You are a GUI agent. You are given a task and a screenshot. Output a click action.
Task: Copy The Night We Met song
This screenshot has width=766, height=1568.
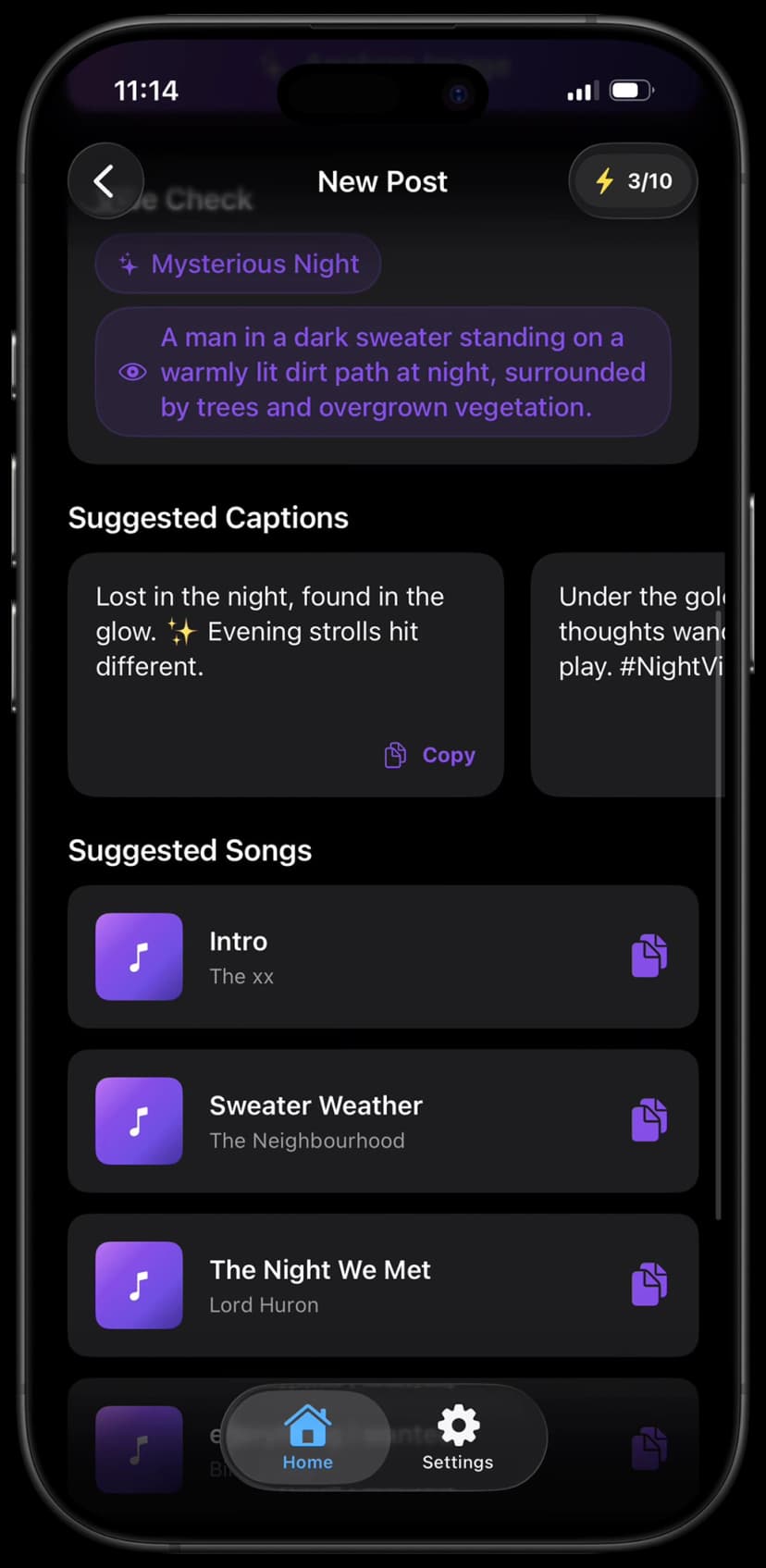tap(649, 1284)
